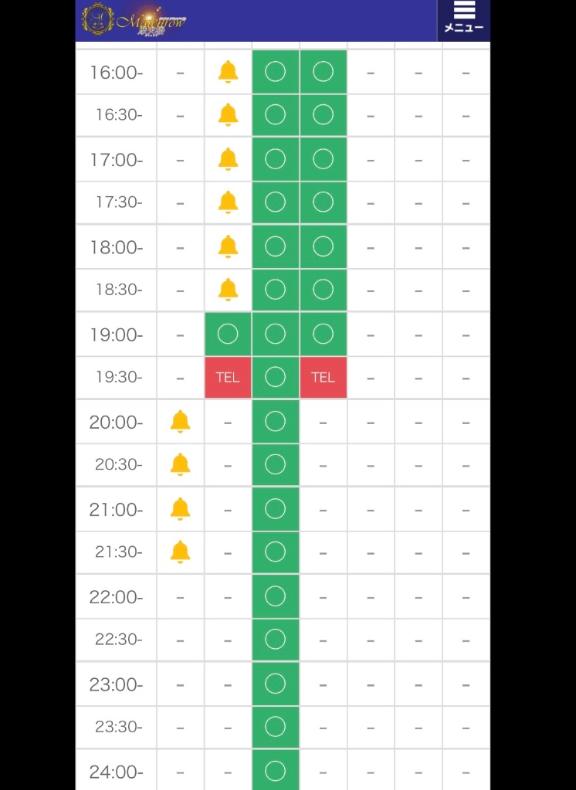Screen dimensions: 576x790
Task: Tap the bell icon in the 21:00 row
Action: [x=180, y=509]
